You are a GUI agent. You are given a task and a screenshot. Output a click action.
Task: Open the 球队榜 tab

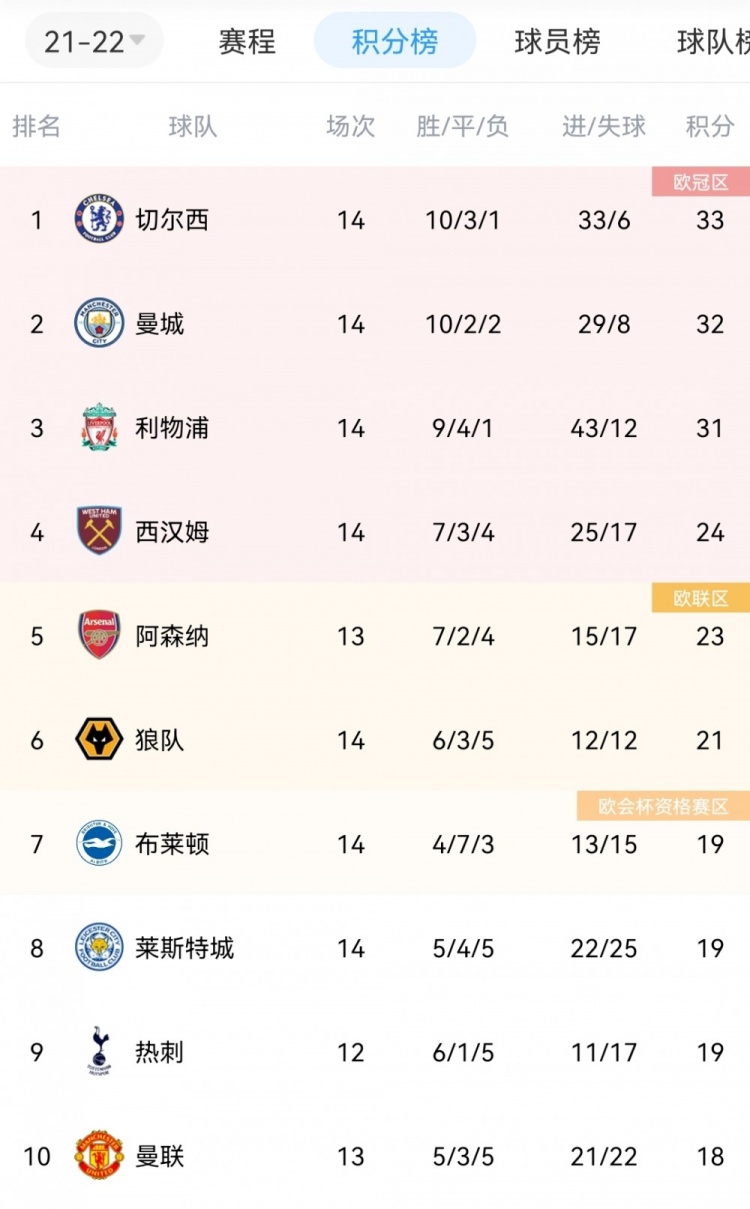click(713, 41)
